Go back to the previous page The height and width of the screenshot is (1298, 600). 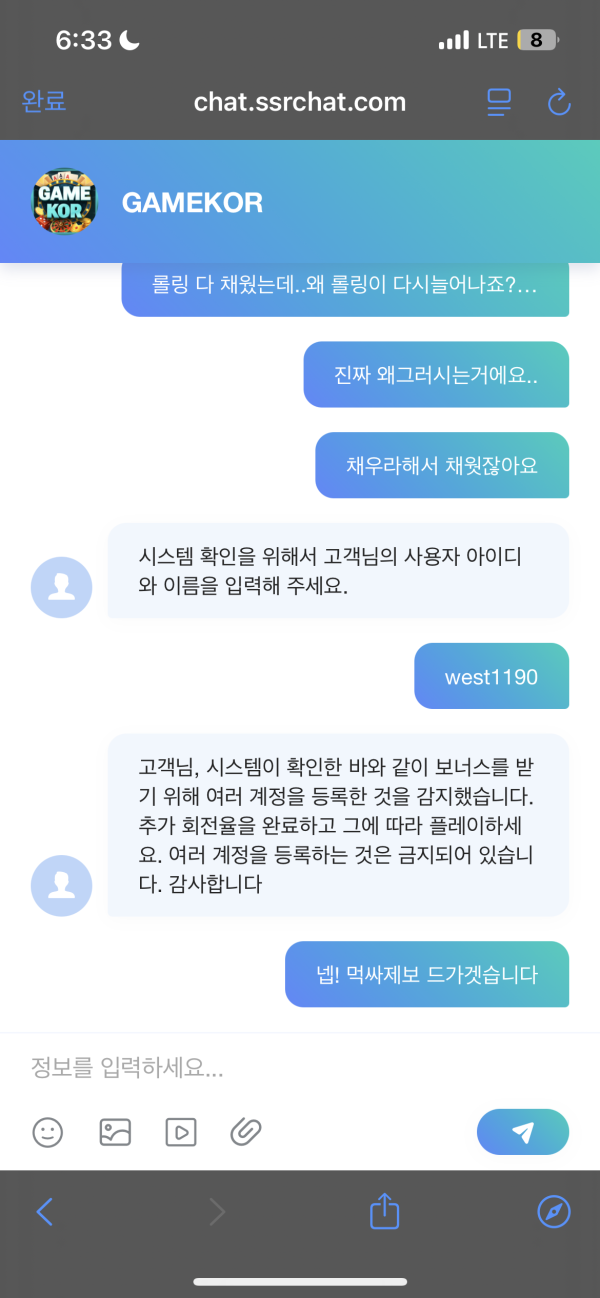tap(45, 1212)
